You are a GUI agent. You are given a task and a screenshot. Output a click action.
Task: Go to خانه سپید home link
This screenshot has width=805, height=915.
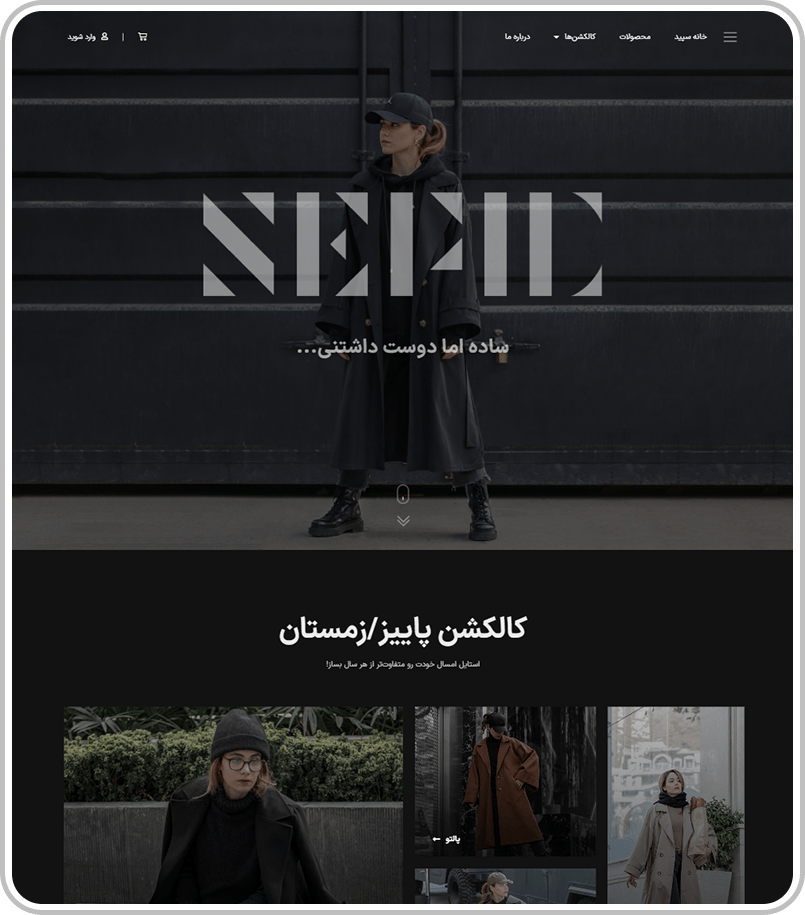(x=690, y=37)
